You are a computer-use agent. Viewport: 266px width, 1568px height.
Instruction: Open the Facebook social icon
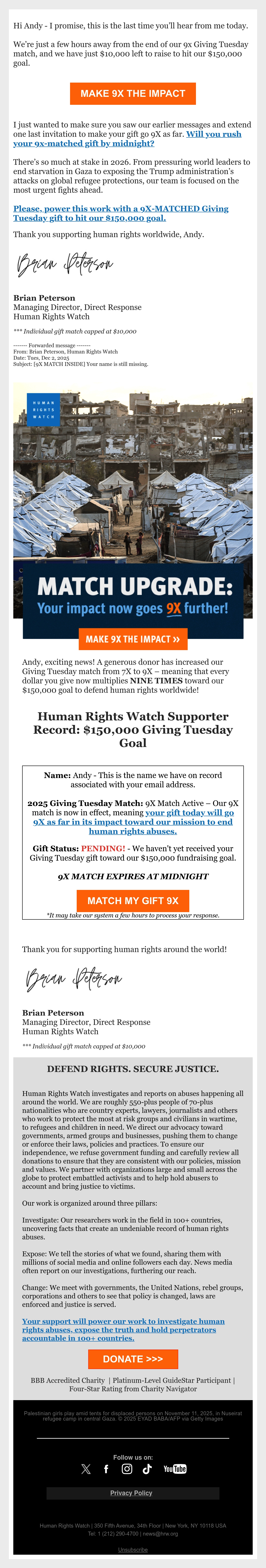click(x=106, y=1469)
